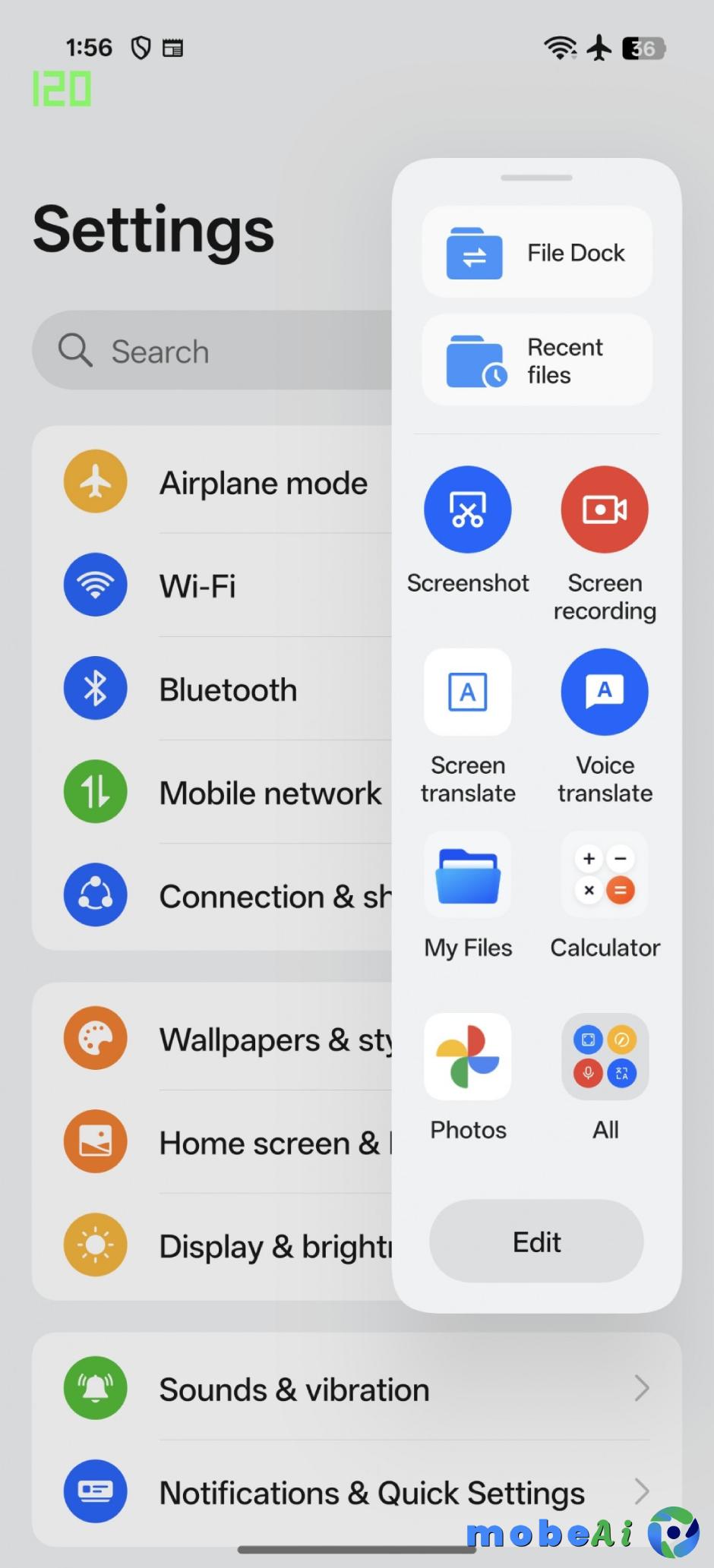The height and width of the screenshot is (1568, 714).
Task: Show All sidebar tools
Action: pyautogui.click(x=605, y=1057)
